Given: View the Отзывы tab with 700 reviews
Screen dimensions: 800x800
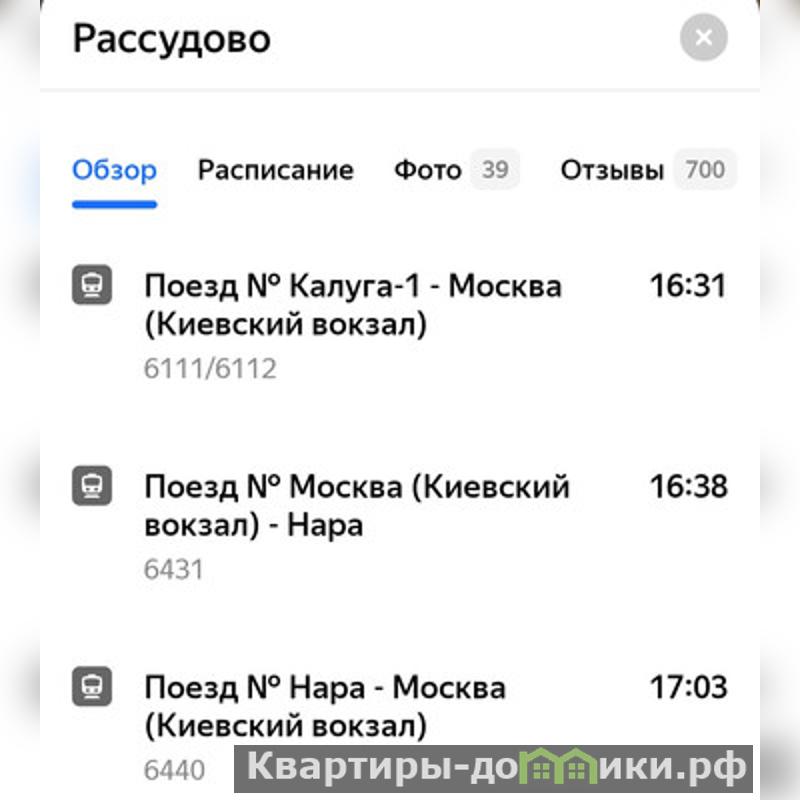Looking at the screenshot, I should (x=647, y=170).
